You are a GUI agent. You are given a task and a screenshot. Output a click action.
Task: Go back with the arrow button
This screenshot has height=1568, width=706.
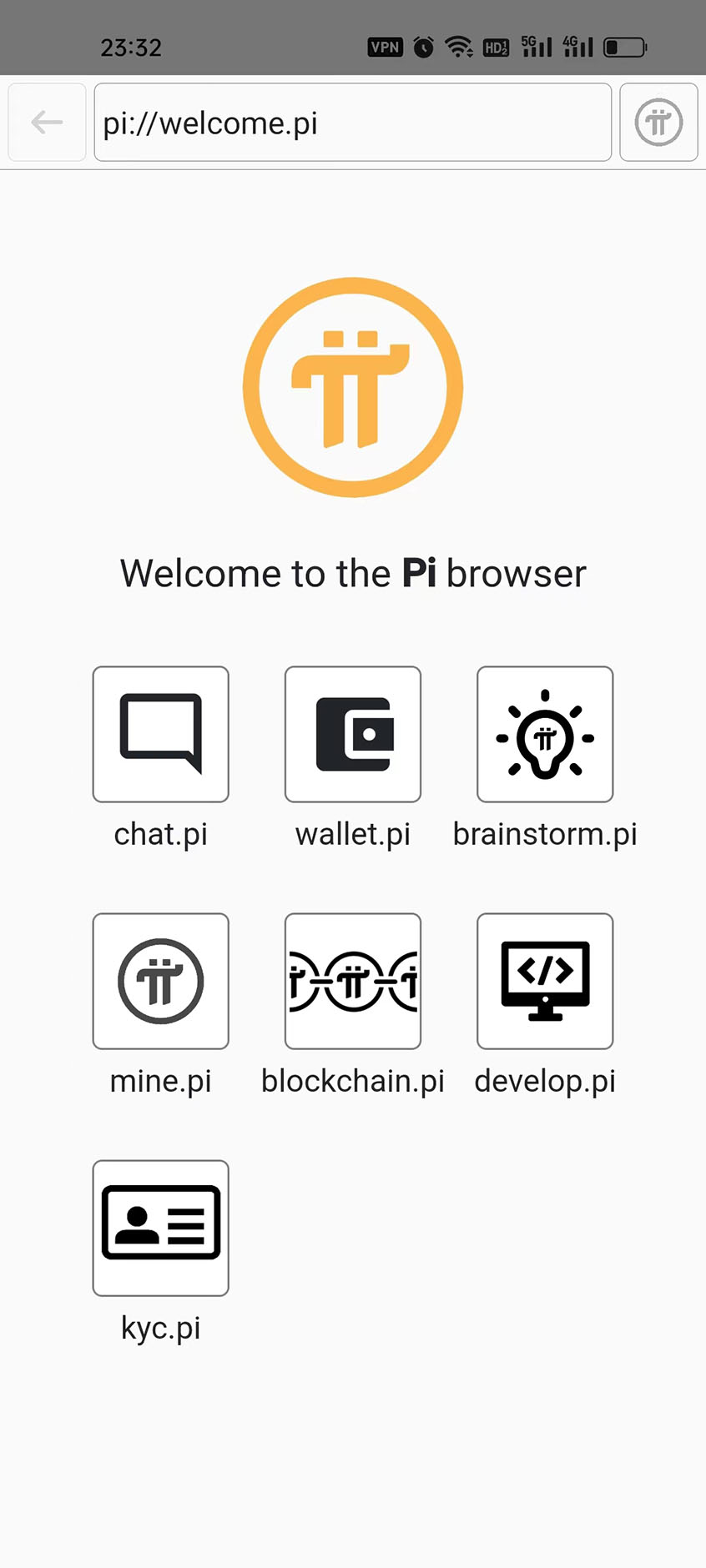coord(47,123)
